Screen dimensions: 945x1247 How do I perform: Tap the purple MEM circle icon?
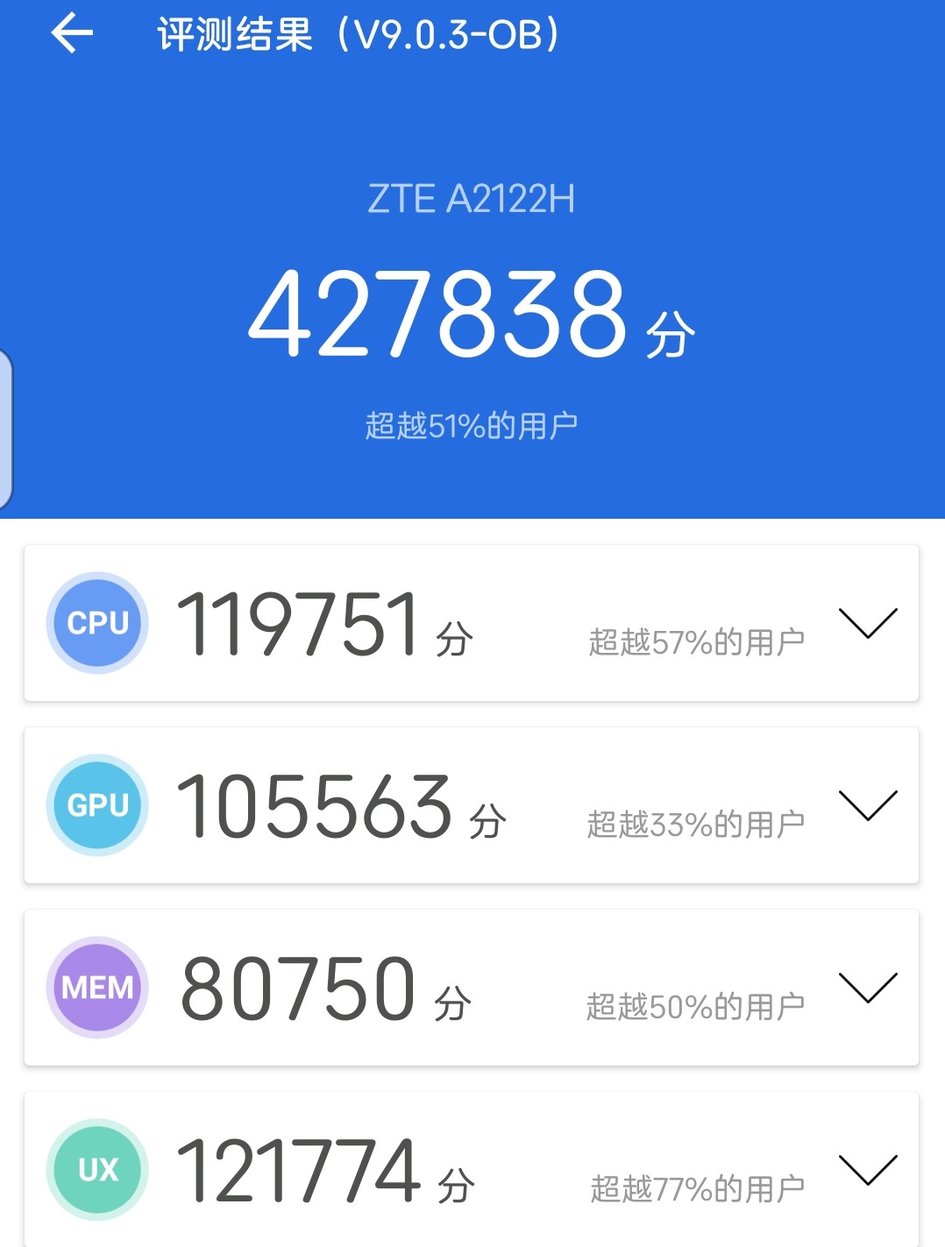click(96, 987)
